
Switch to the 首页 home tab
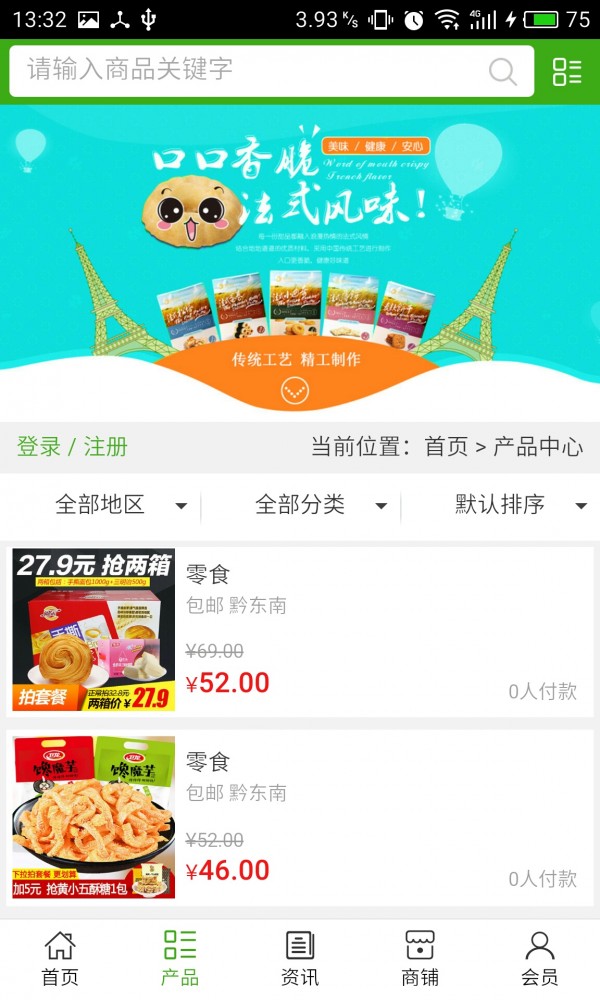click(x=60, y=958)
